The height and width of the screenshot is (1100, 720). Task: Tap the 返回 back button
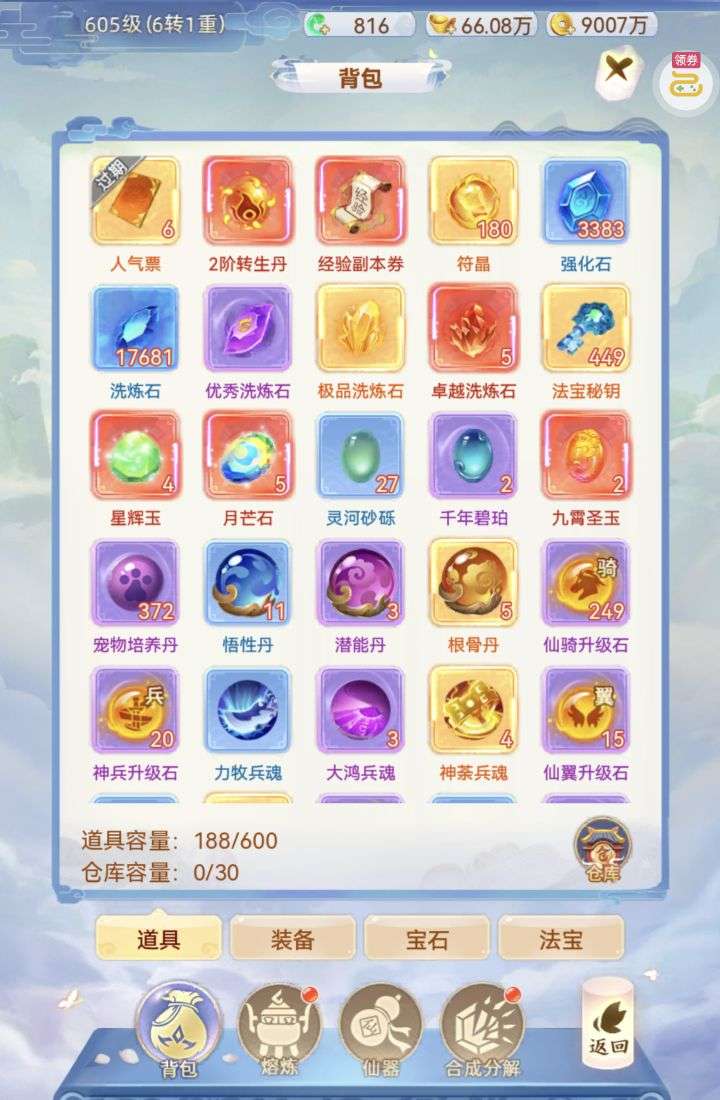tap(609, 1020)
